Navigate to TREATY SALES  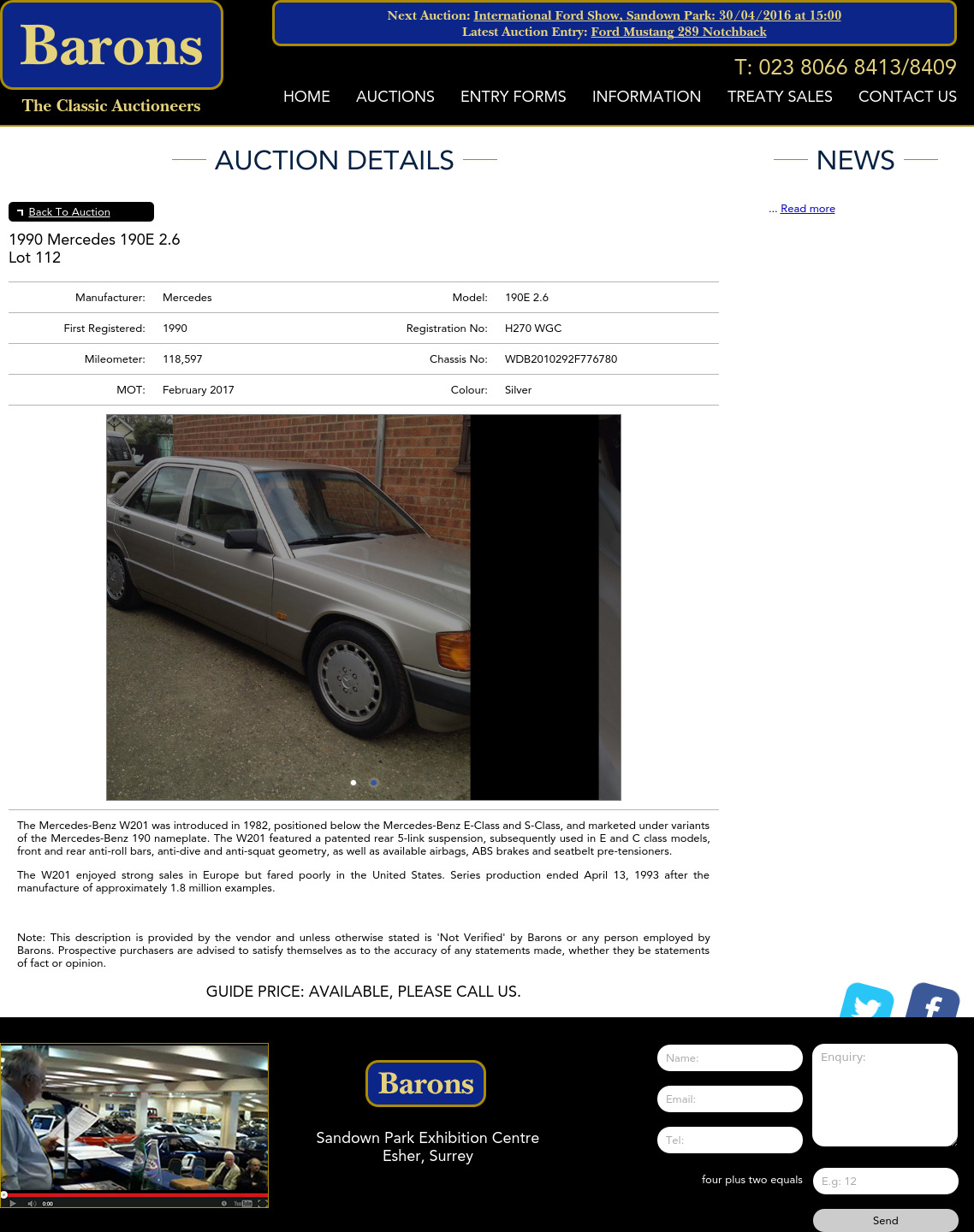[779, 97]
